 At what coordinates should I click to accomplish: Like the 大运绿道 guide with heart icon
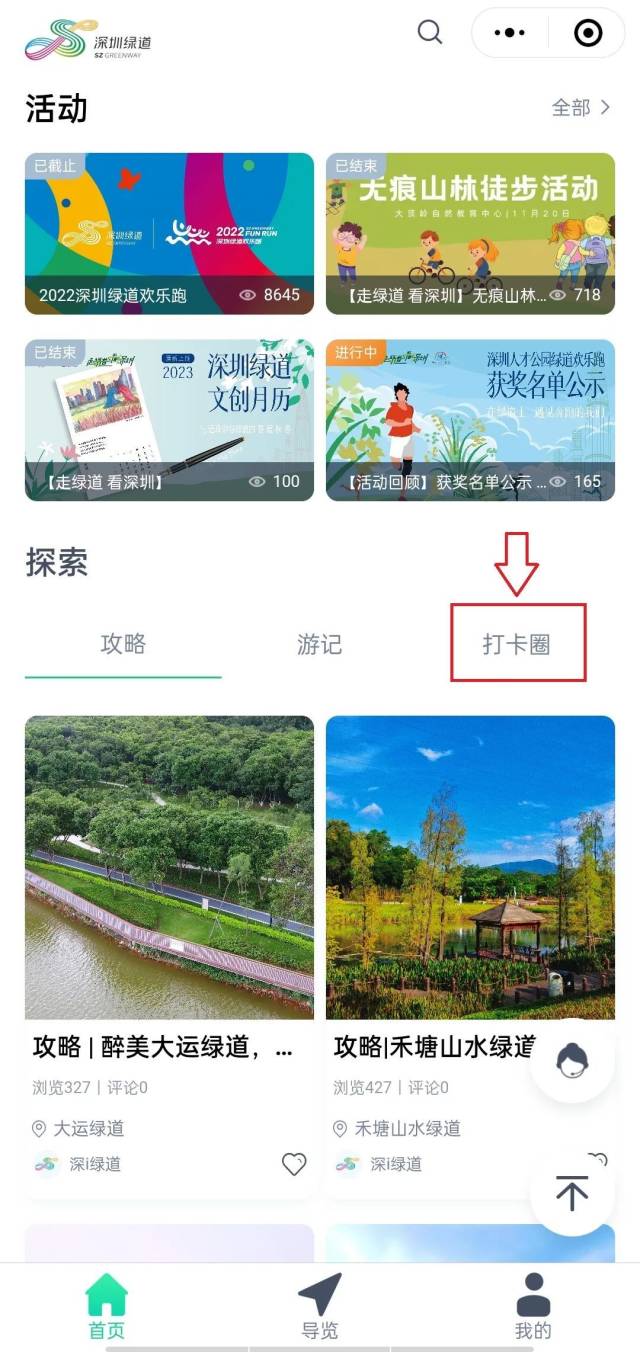coord(293,1164)
